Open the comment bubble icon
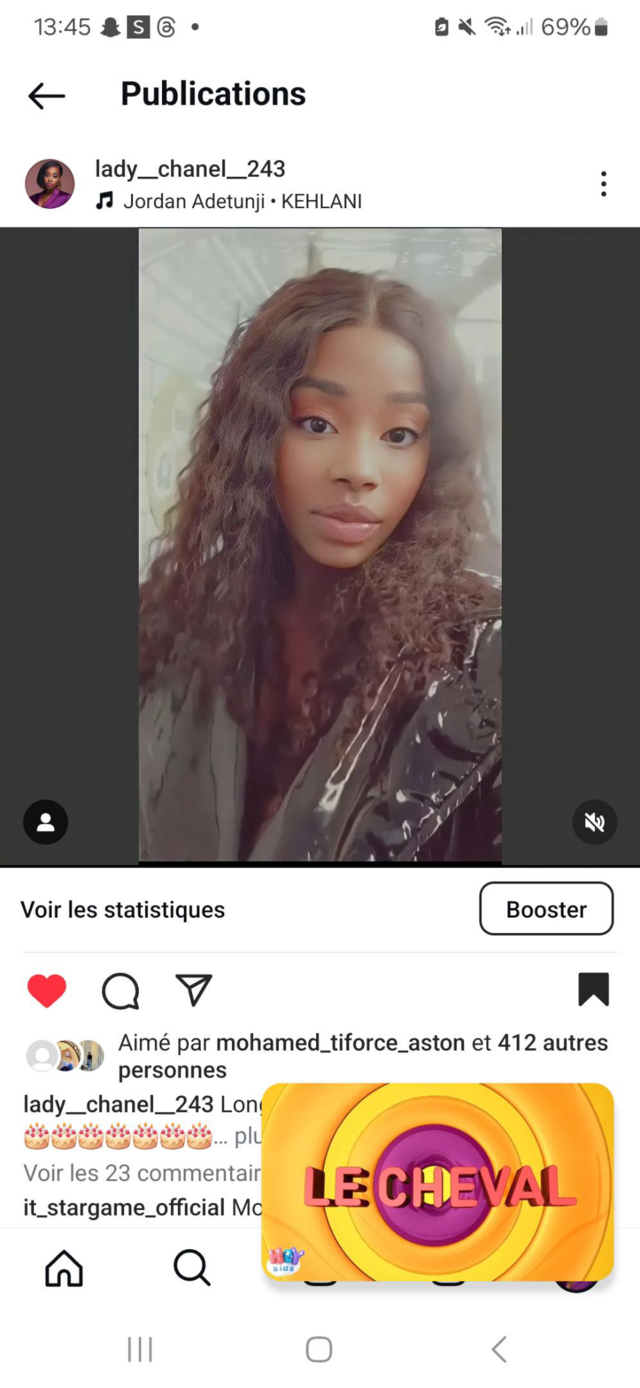Screen dimensions: 640x1388 click(120, 990)
